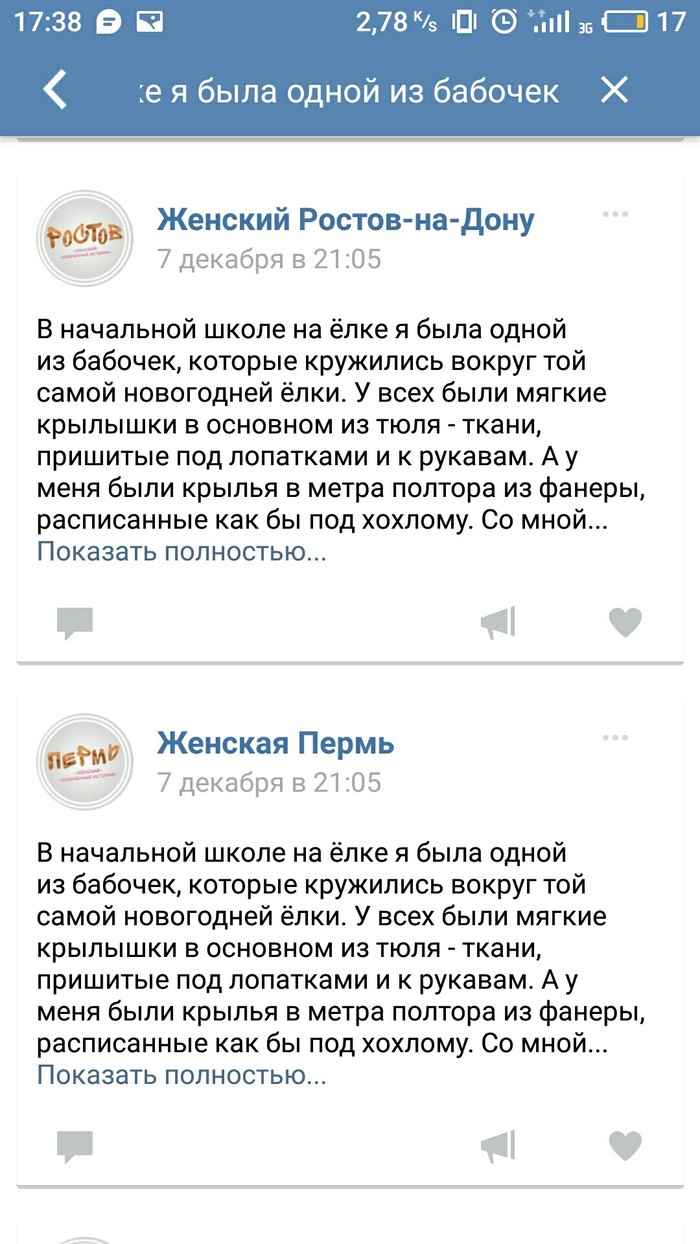Open the Женская Пермь community page
The height and width of the screenshot is (1244, 700).
coord(275,743)
